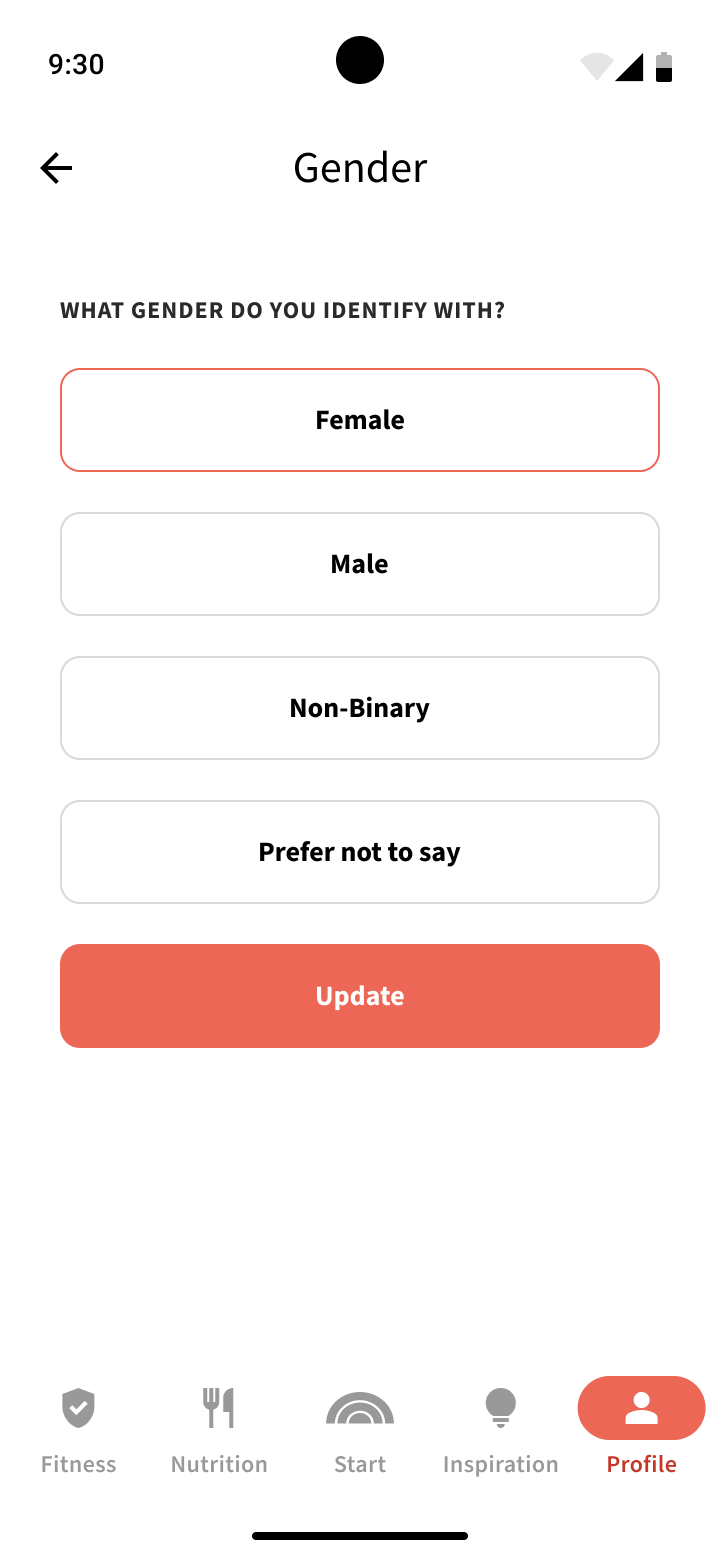Choose Male as your gender

click(360, 564)
